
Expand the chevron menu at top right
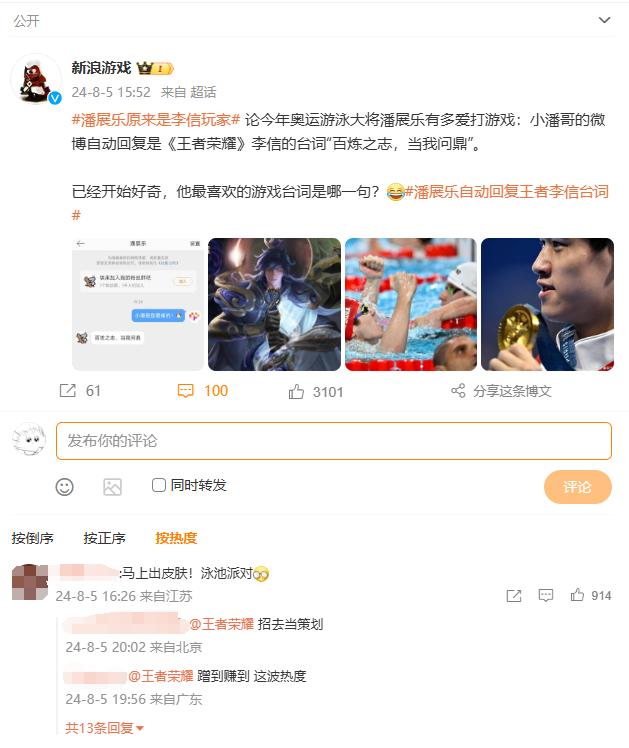pos(604,19)
